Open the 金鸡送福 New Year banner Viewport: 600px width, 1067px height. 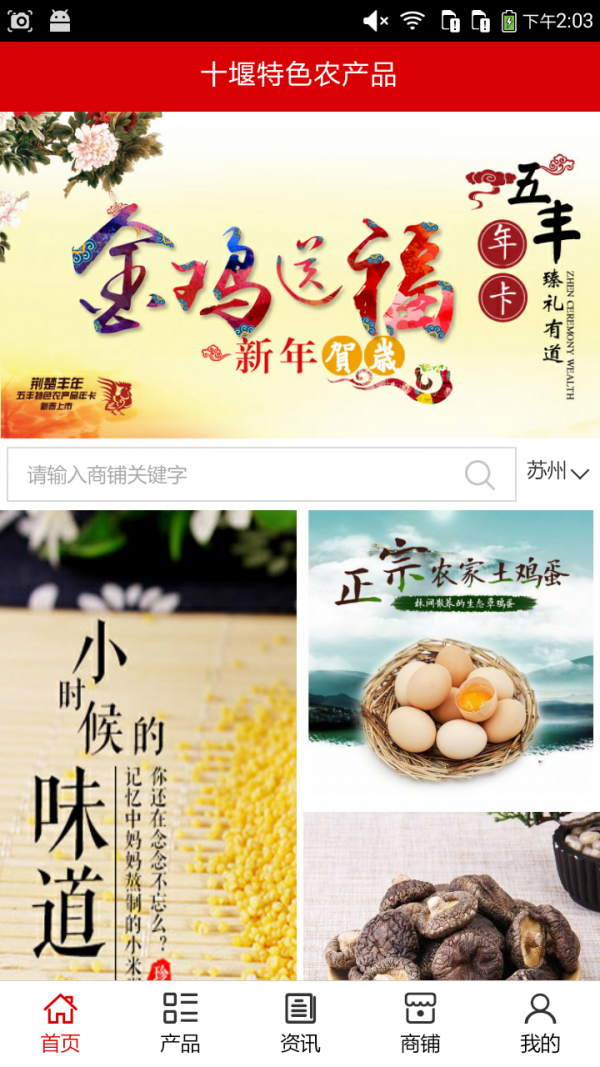pyautogui.click(x=300, y=275)
